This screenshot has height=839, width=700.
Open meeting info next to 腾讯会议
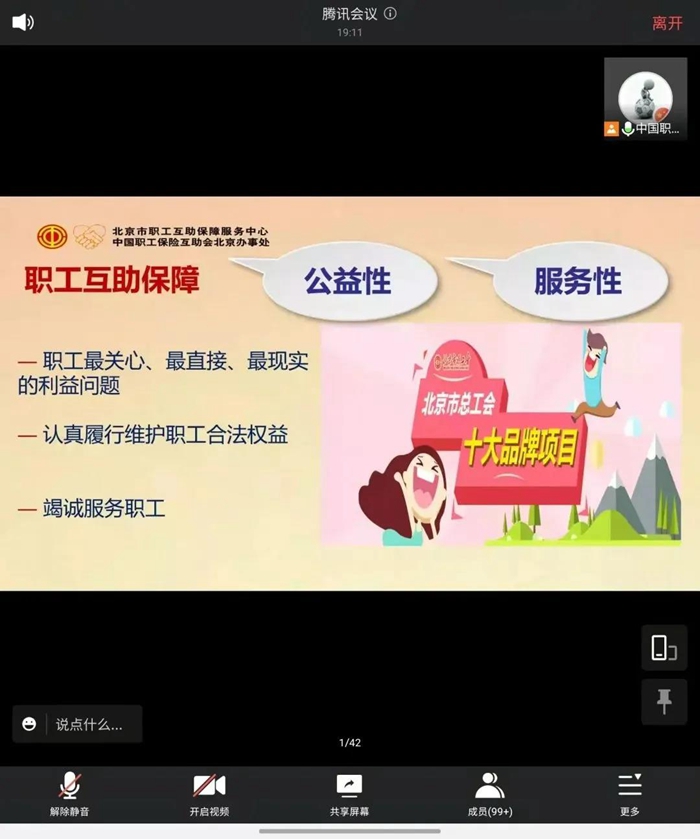pos(390,14)
